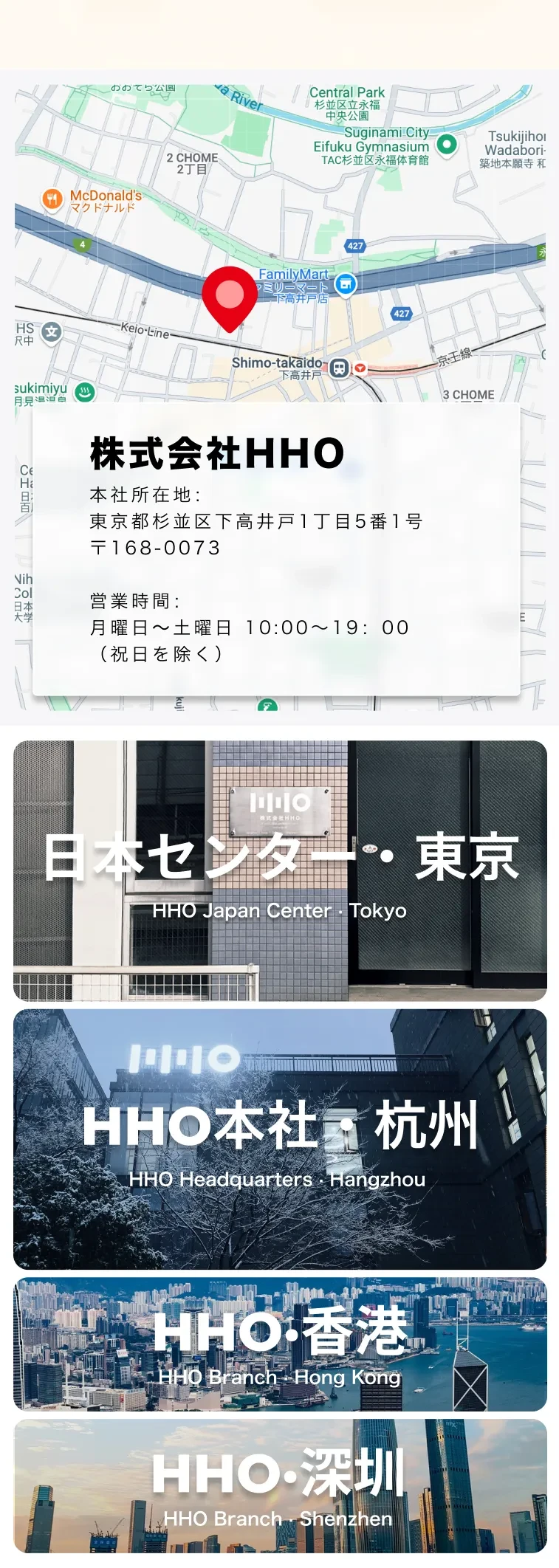Tap the FamilyMart marker on the map
Image resolution: width=559 pixels, height=1568 pixels.
[x=346, y=283]
